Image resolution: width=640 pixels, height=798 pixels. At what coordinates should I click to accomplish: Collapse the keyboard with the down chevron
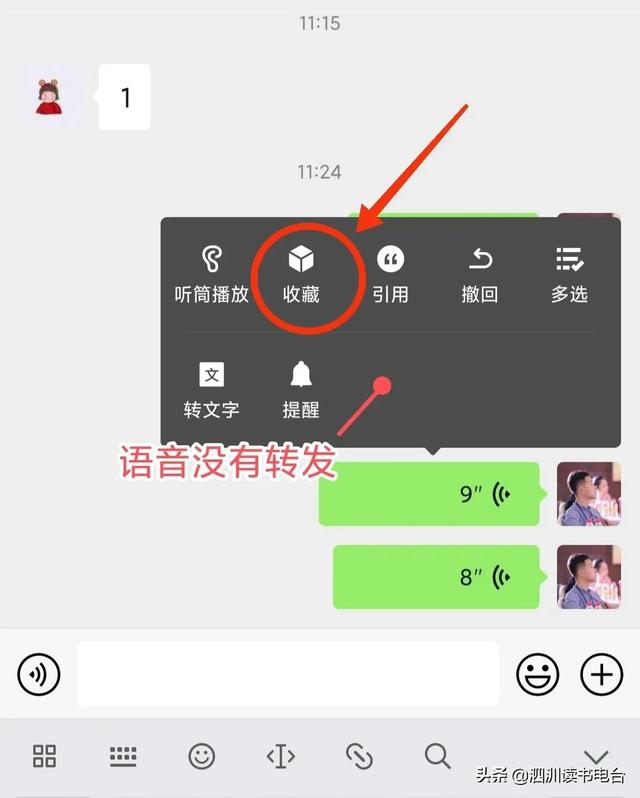coord(596,757)
